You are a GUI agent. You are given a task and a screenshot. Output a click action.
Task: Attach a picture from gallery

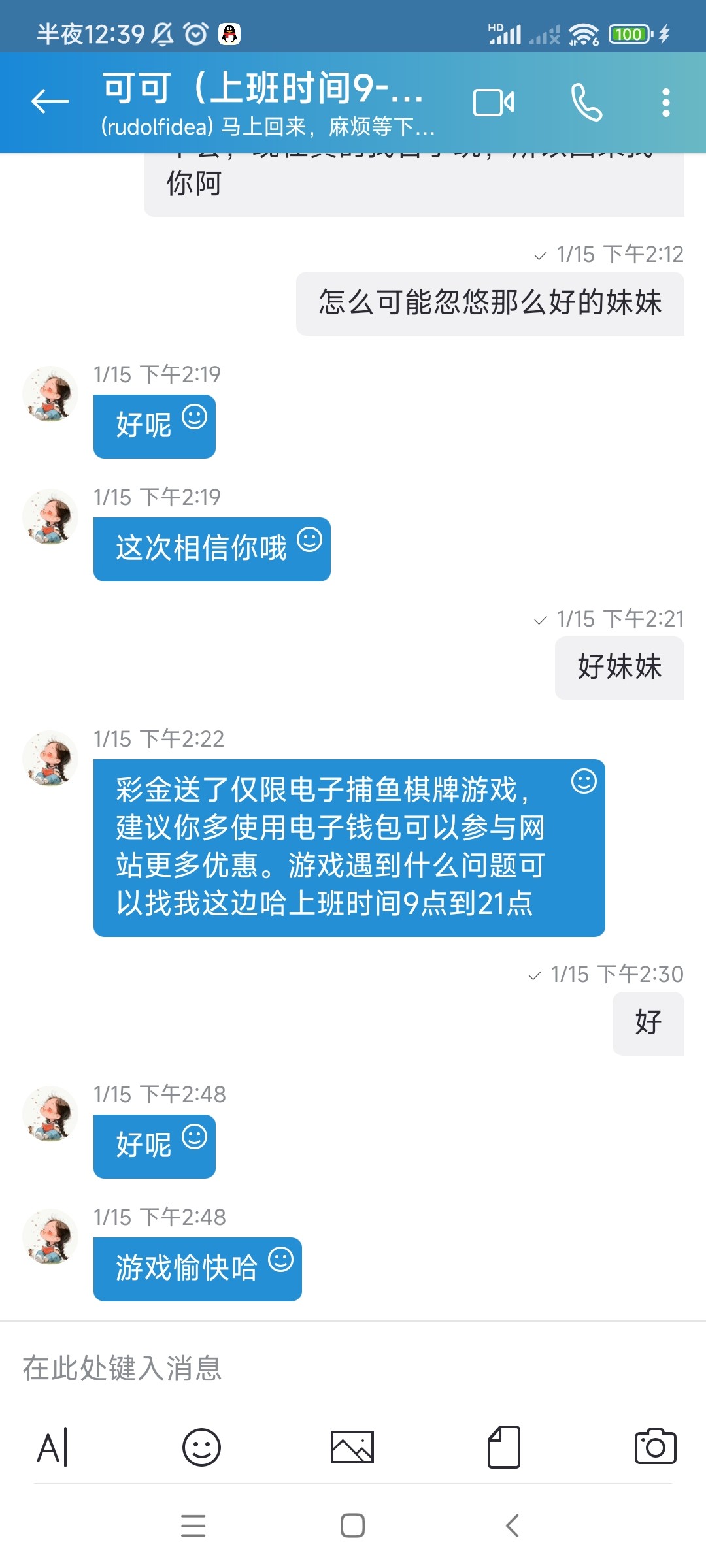[x=352, y=1447]
